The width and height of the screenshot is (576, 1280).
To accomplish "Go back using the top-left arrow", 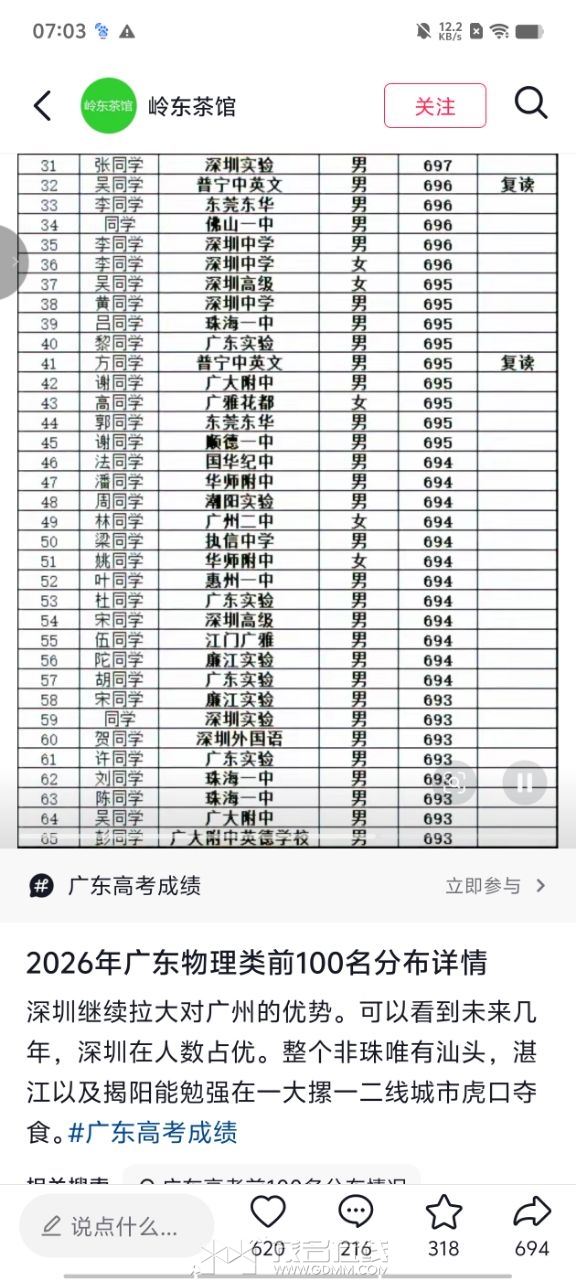I will coord(42,105).
